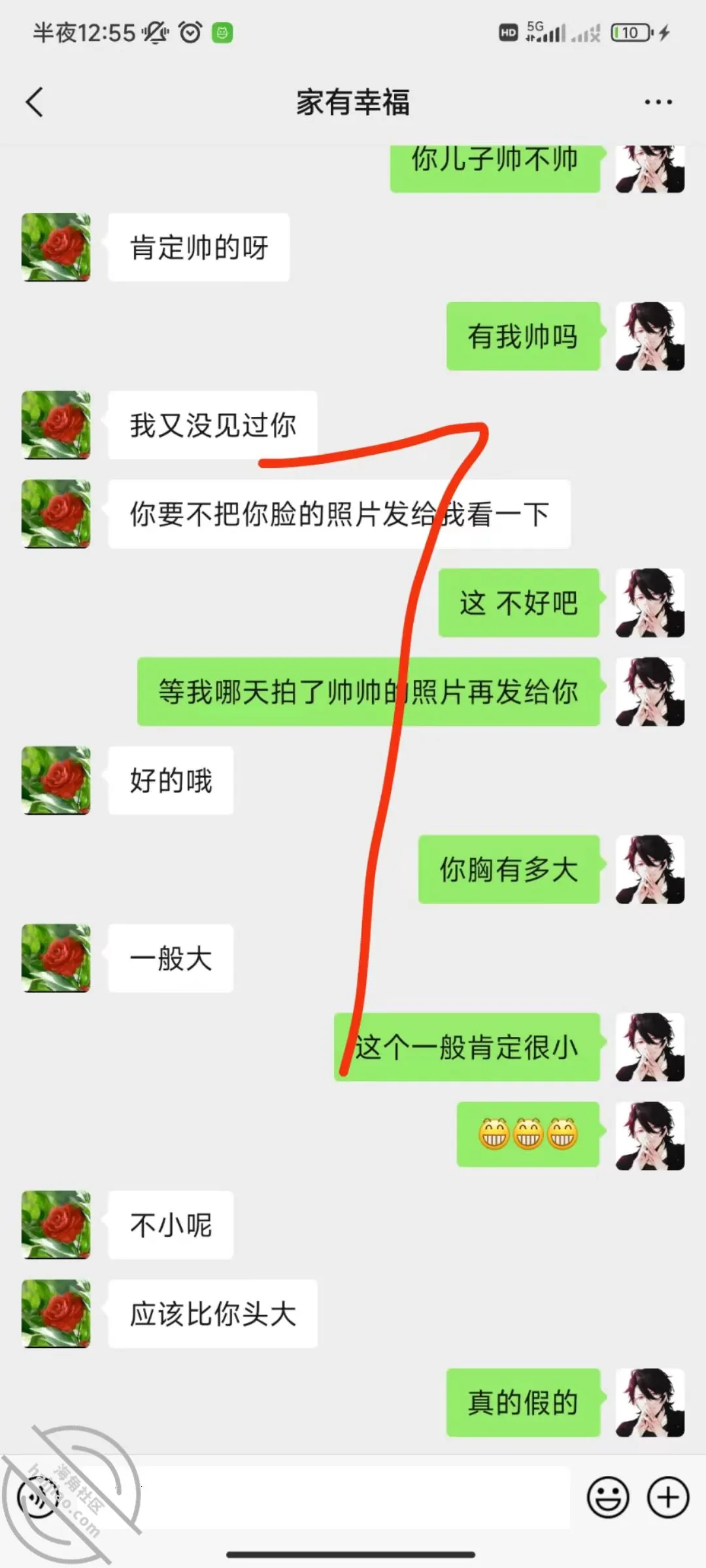Open the emoji sticker panel
This screenshot has width=706, height=1568.
pos(608,1497)
